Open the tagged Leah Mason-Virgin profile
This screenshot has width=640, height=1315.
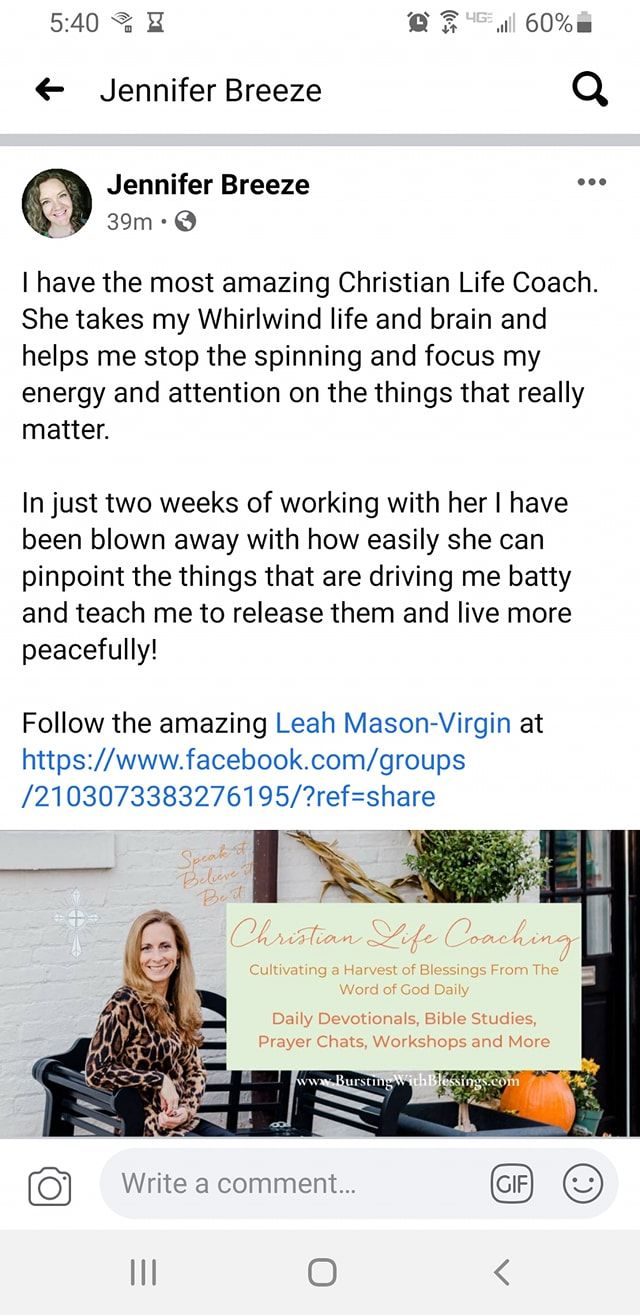click(393, 722)
